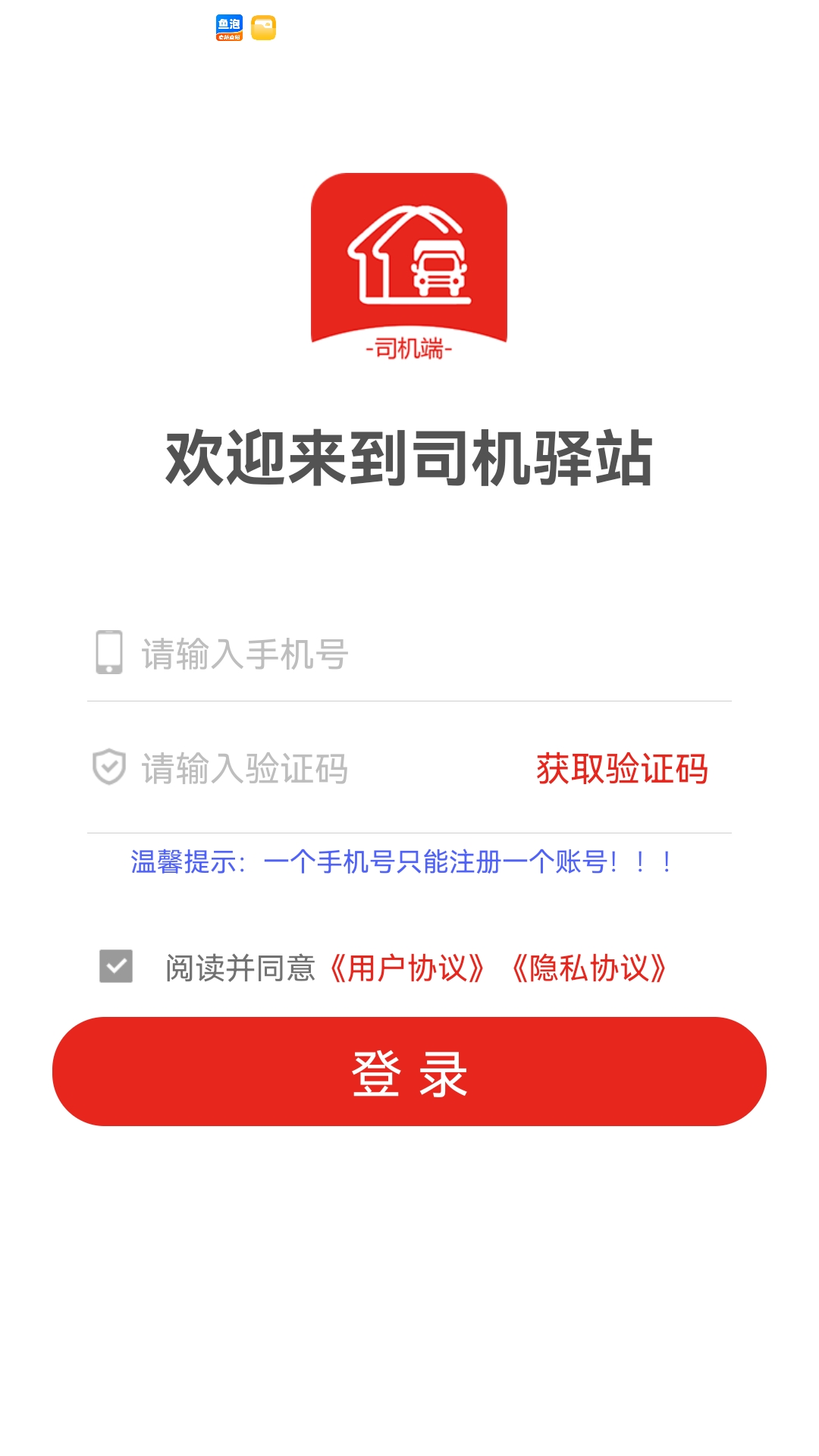Uncheck the agreement checkbox
This screenshot has height=1456, width=819.
click(x=116, y=966)
